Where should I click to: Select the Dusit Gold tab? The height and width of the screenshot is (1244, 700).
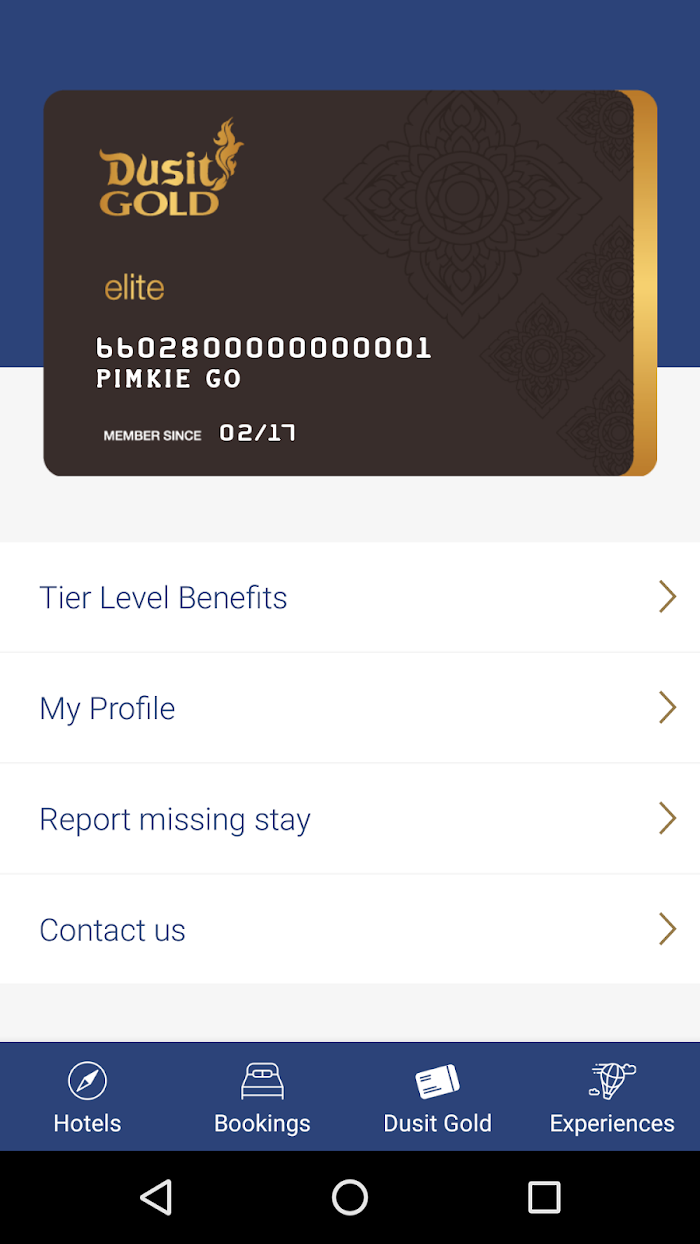pos(437,1097)
